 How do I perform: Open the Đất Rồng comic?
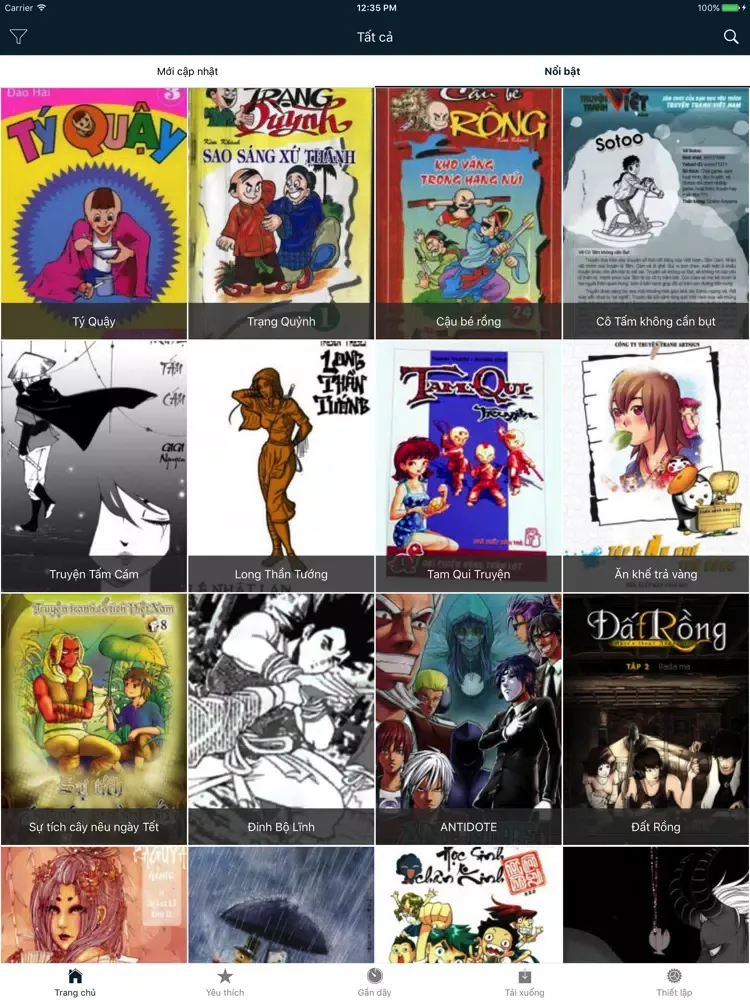[x=656, y=719]
